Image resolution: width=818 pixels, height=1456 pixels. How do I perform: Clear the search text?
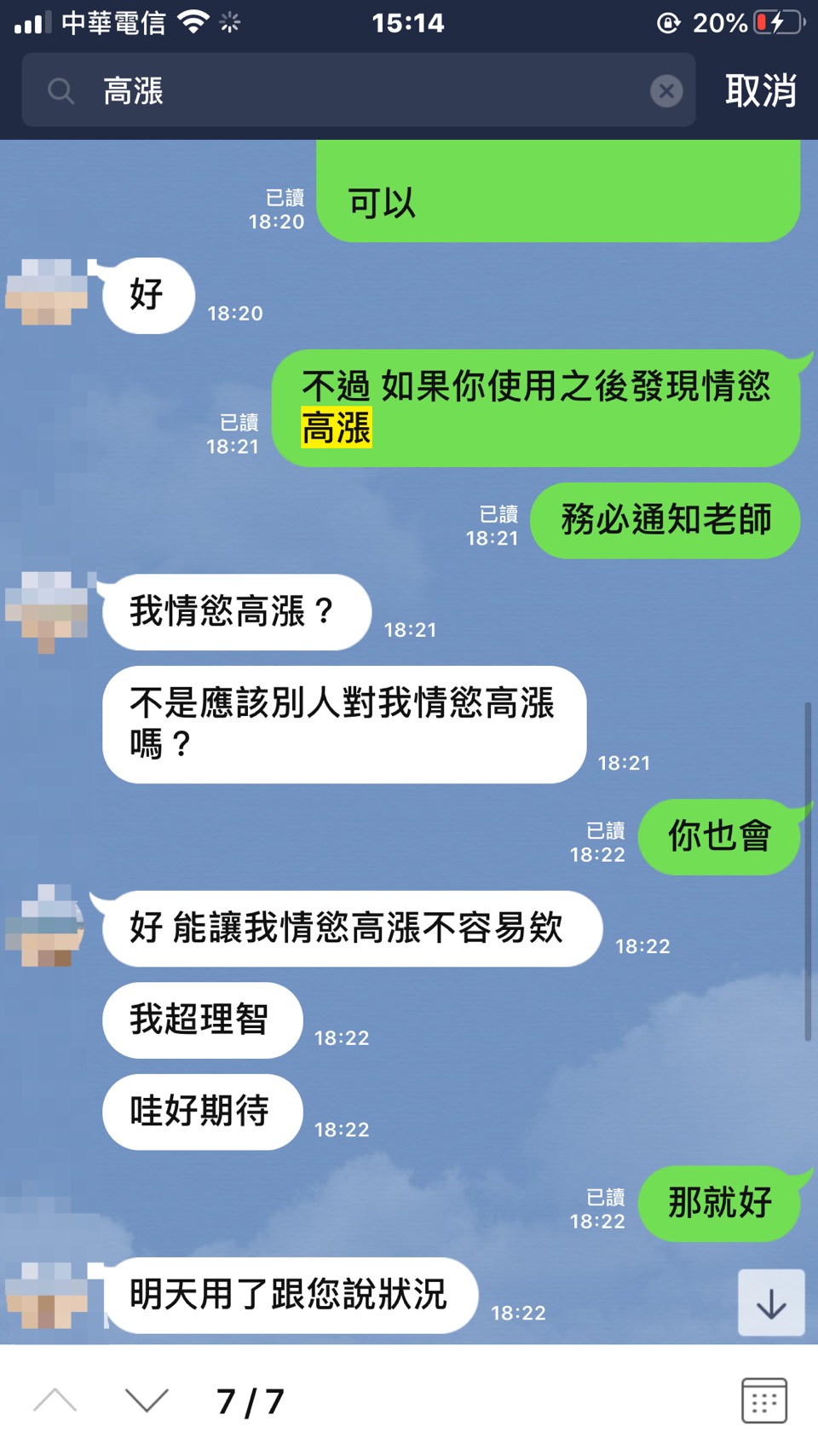coord(665,90)
